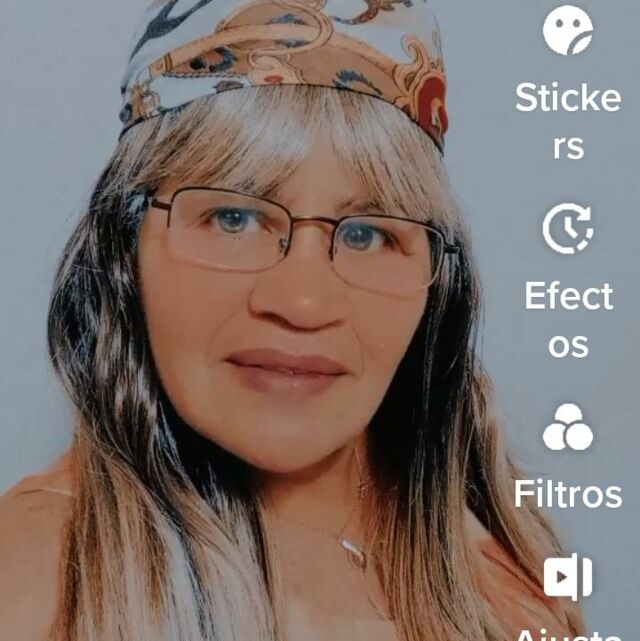
Task: Tap the clip adjust icon below Filtros
Action: tap(568, 576)
